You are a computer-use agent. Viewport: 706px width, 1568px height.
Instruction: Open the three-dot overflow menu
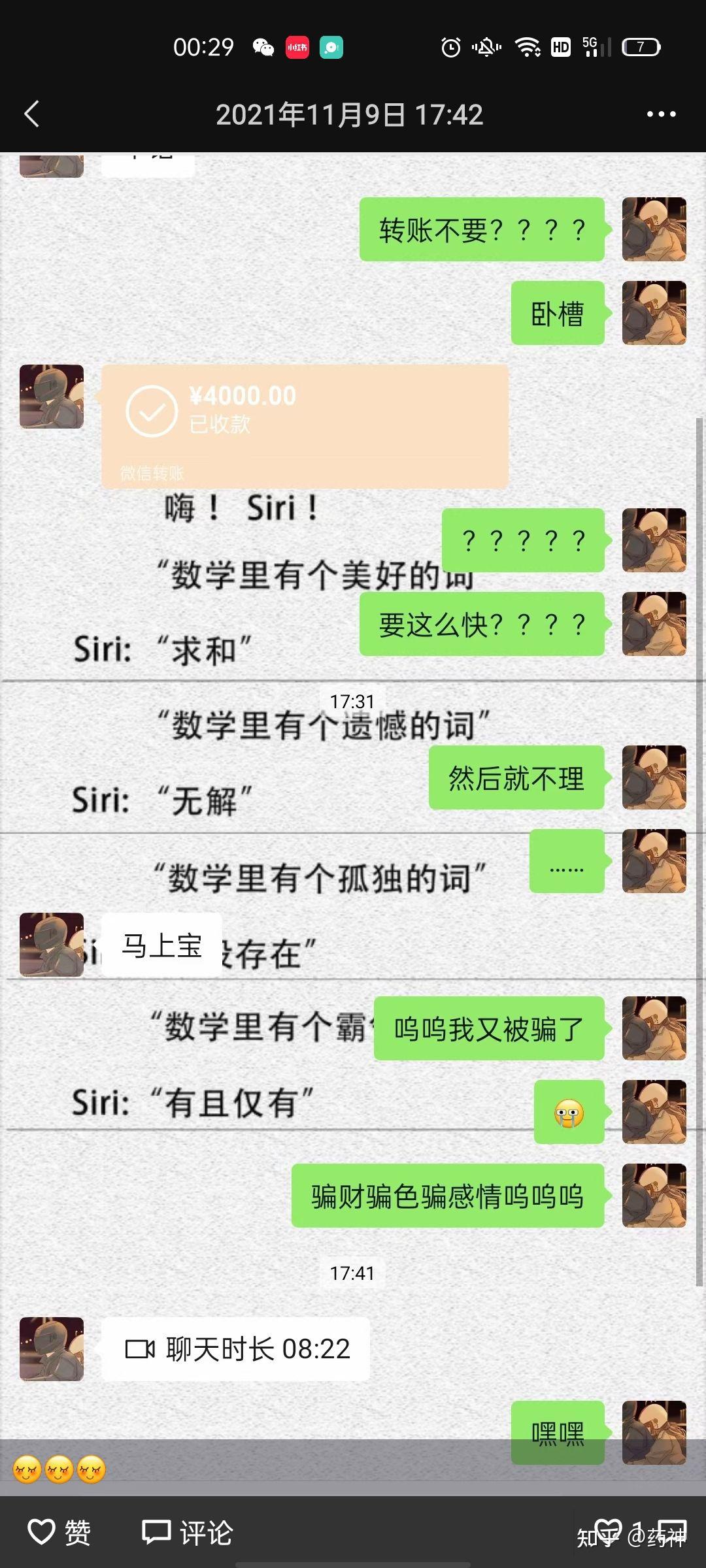[661, 114]
